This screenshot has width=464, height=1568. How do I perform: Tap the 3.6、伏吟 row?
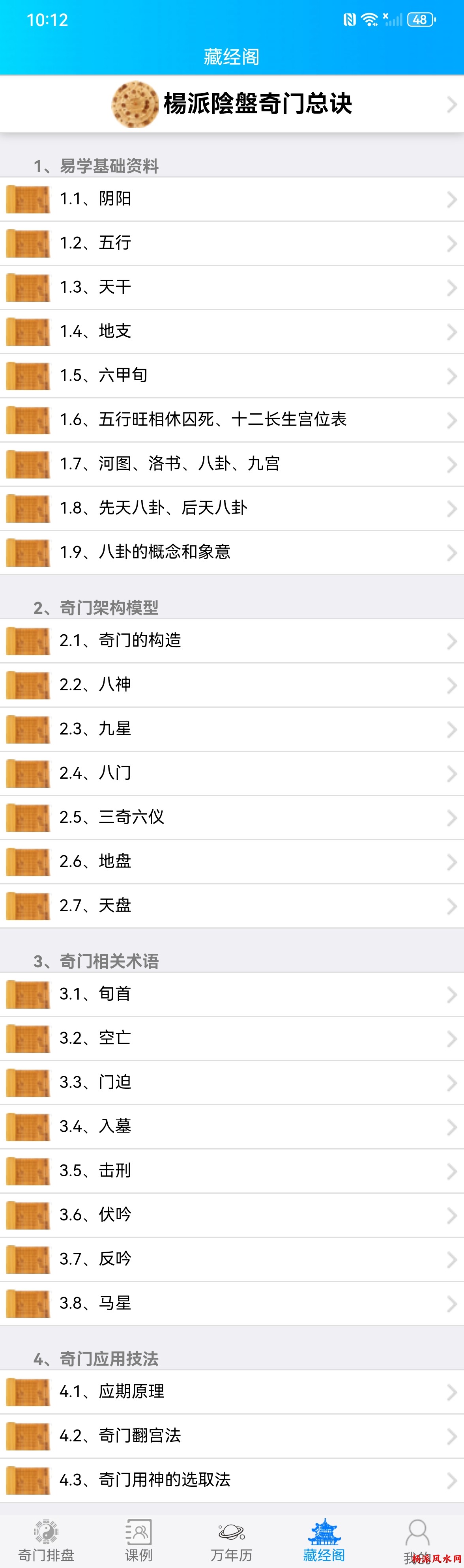click(x=232, y=1215)
